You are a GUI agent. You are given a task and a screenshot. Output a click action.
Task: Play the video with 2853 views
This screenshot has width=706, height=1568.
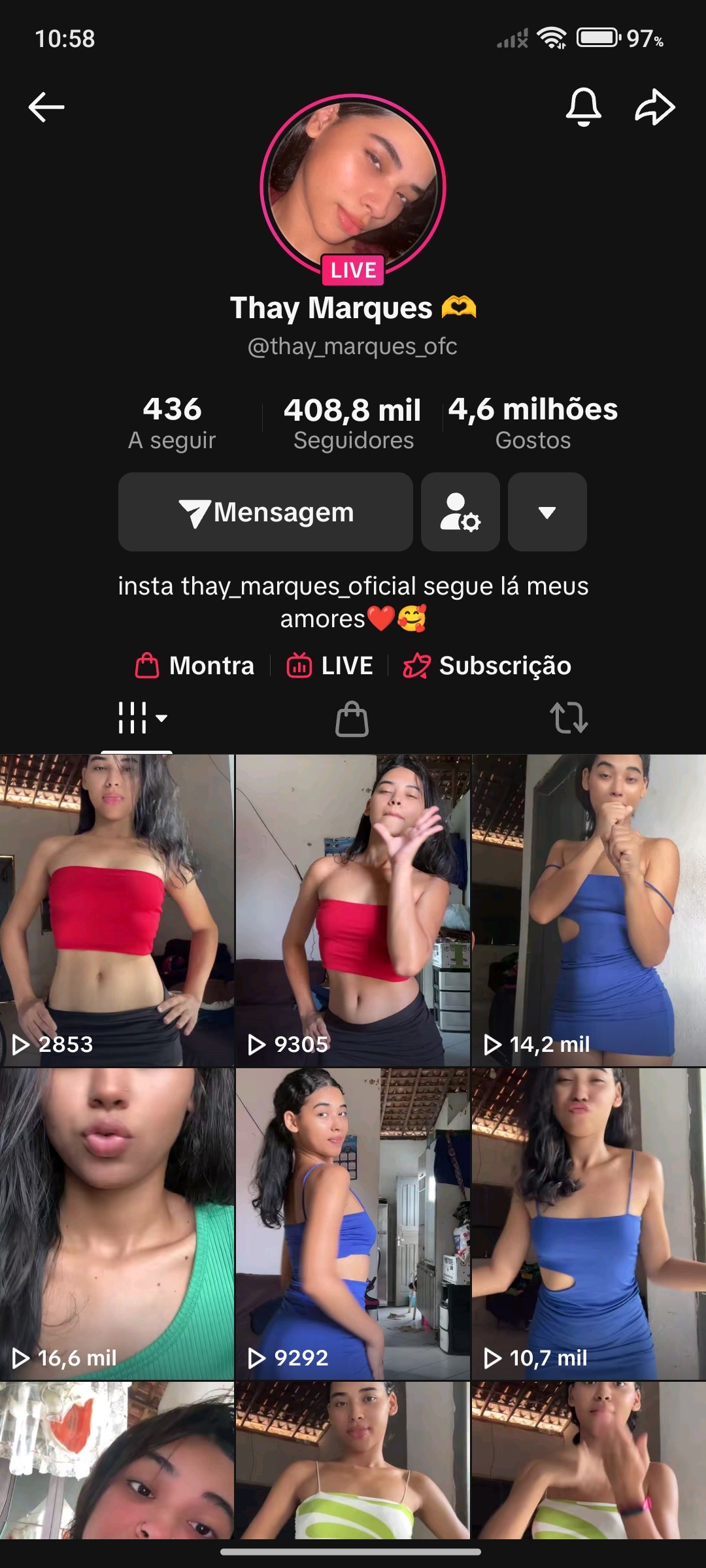[117, 909]
